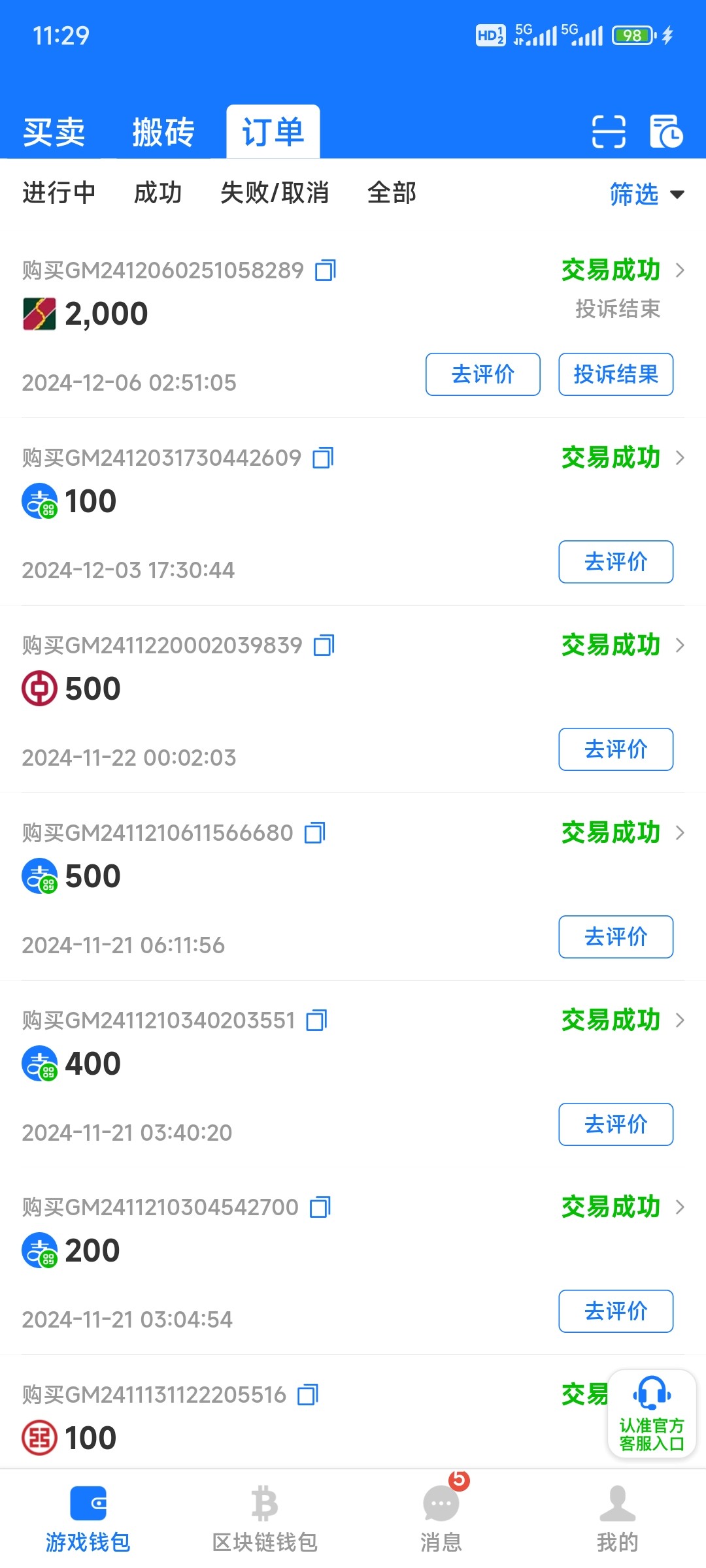Tap 去评价 for order GM2412060251058289
Image resolution: width=706 pixels, height=1568 pixels.
click(483, 374)
